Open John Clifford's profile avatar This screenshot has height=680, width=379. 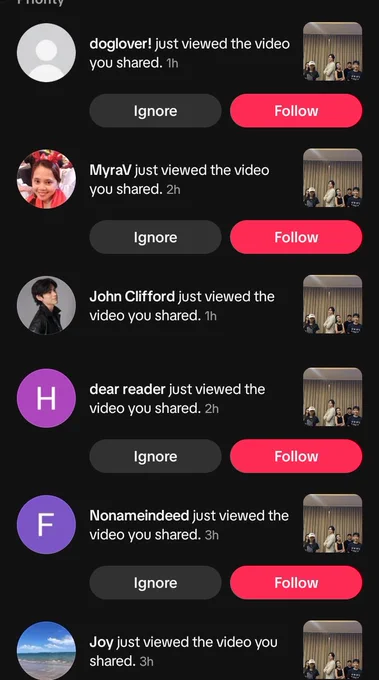pos(46,305)
